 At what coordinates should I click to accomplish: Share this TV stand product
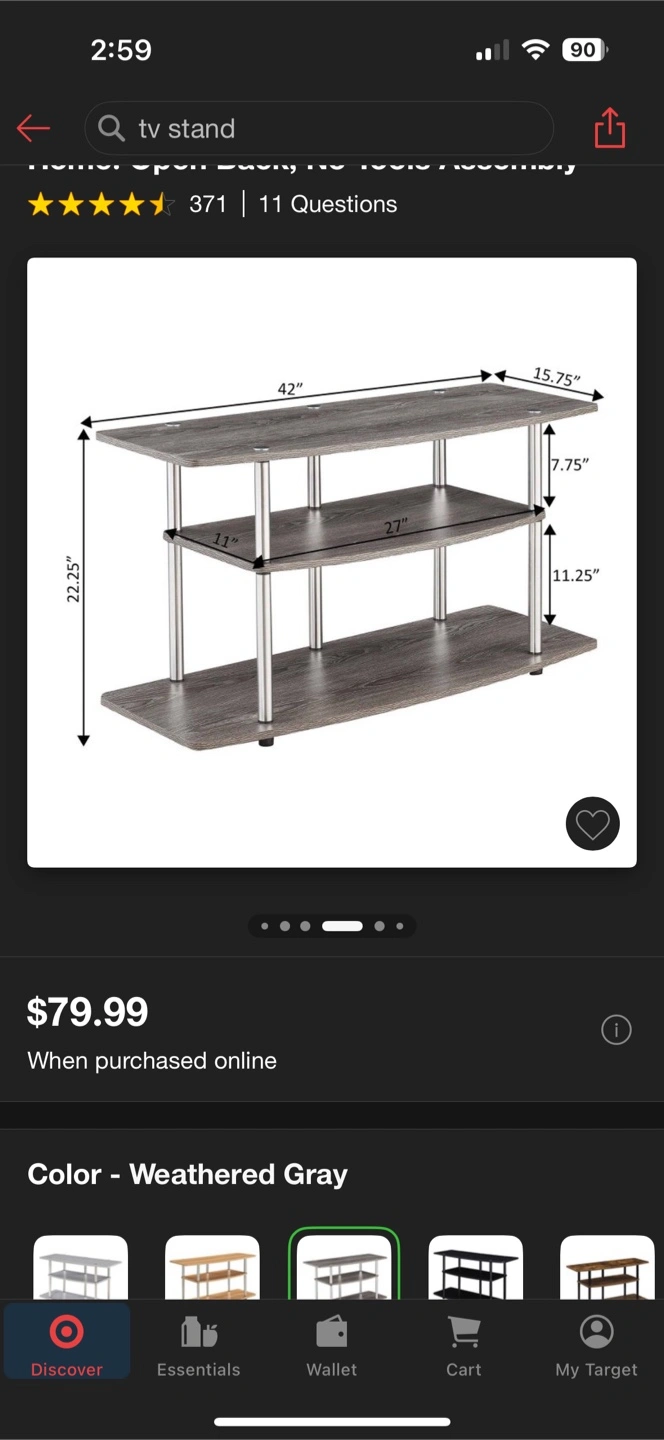[x=609, y=128]
